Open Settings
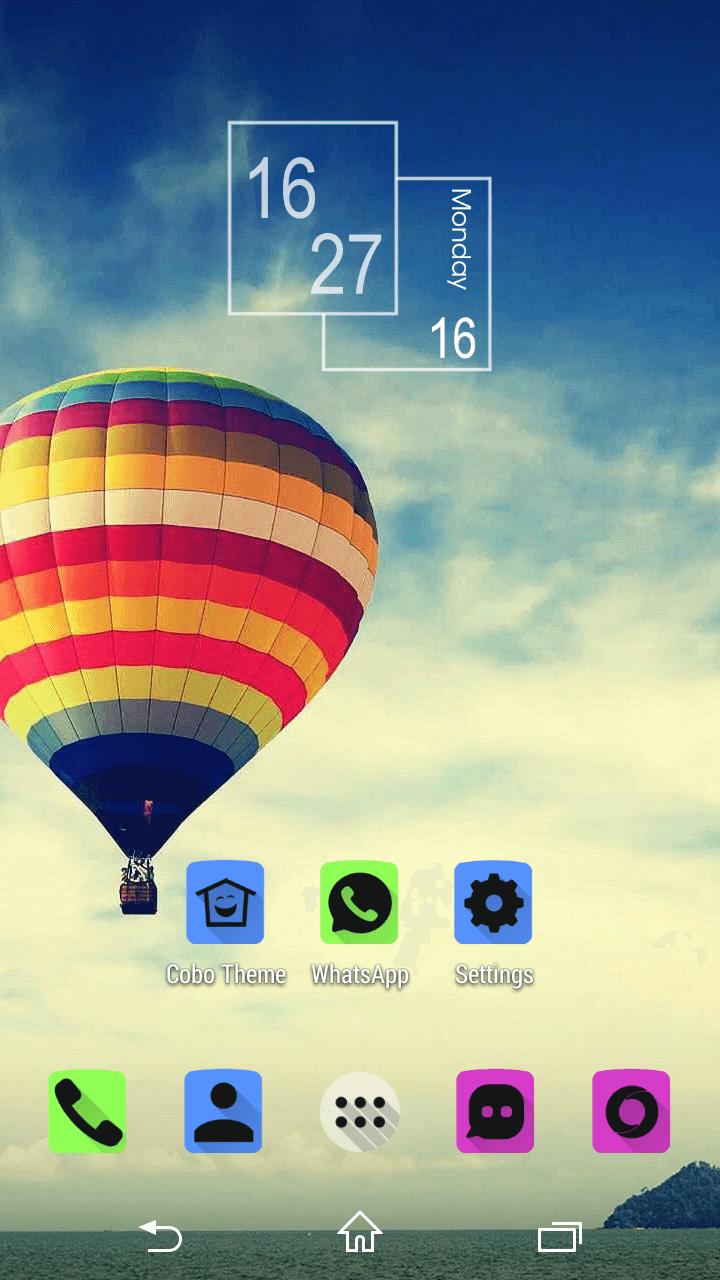Image resolution: width=720 pixels, height=1280 pixels. [493, 903]
